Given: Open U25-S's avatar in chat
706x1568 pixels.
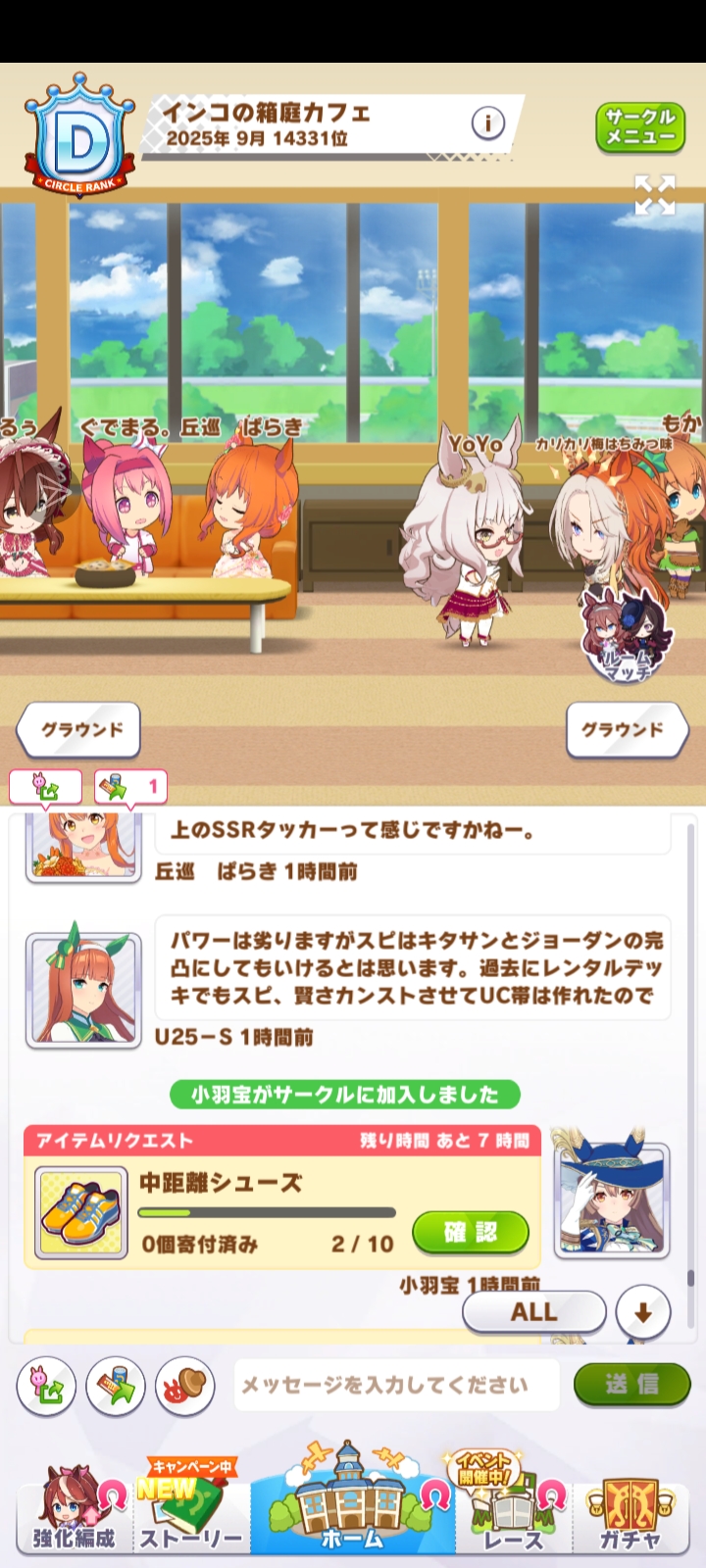Looking at the screenshot, I should click(x=83, y=991).
